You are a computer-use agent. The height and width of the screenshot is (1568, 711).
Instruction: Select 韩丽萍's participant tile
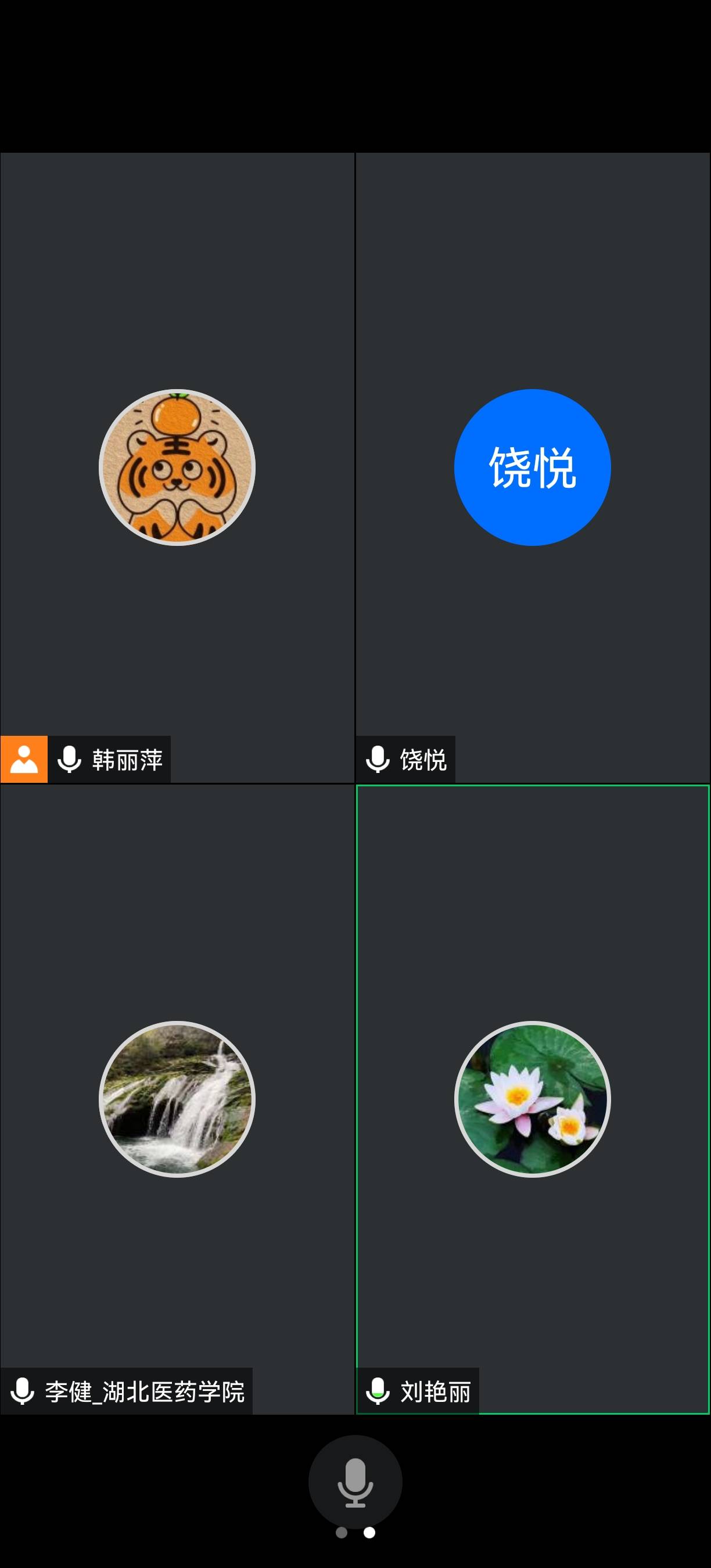[177, 467]
